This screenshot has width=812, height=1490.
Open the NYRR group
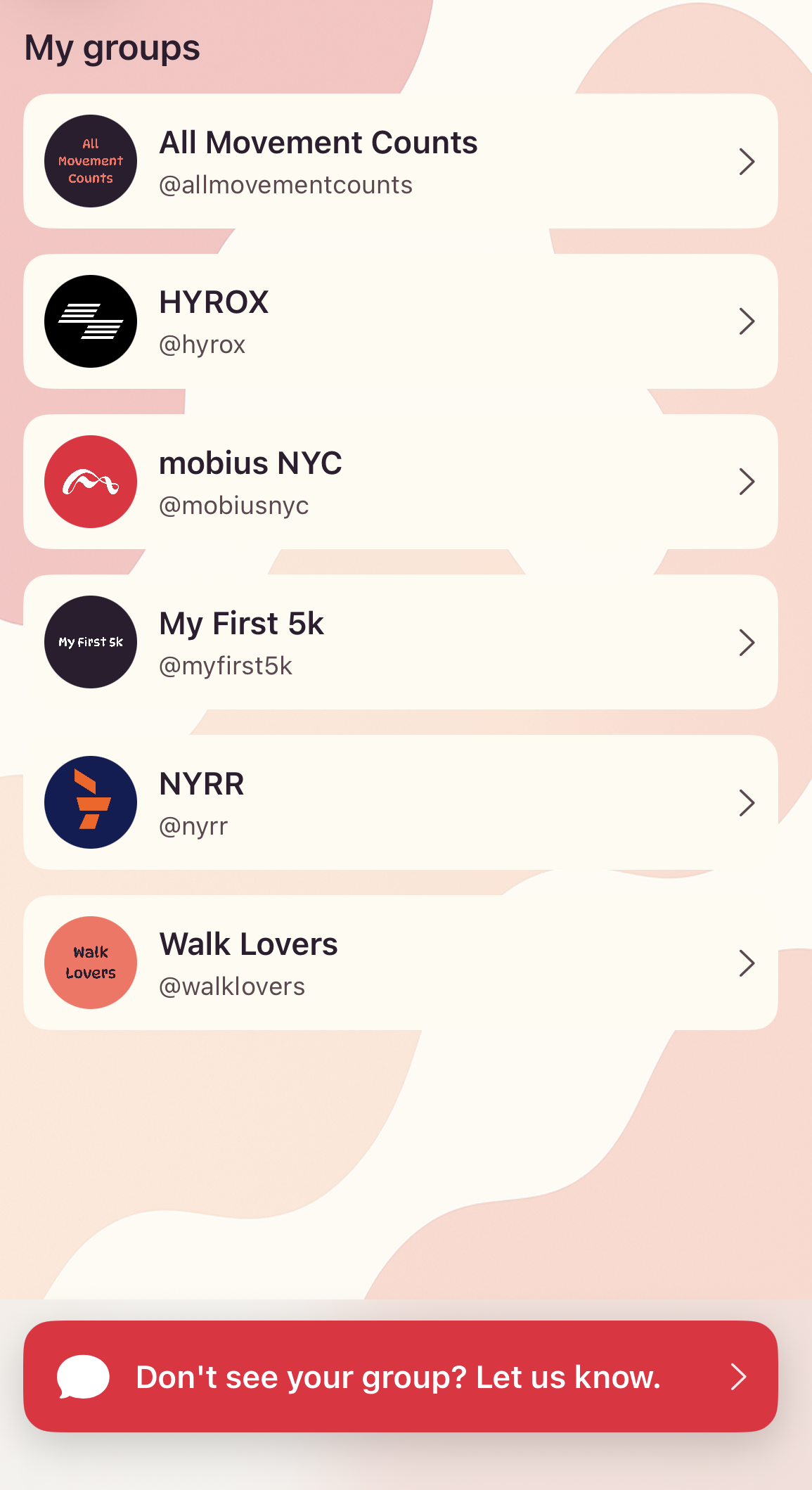(400, 802)
